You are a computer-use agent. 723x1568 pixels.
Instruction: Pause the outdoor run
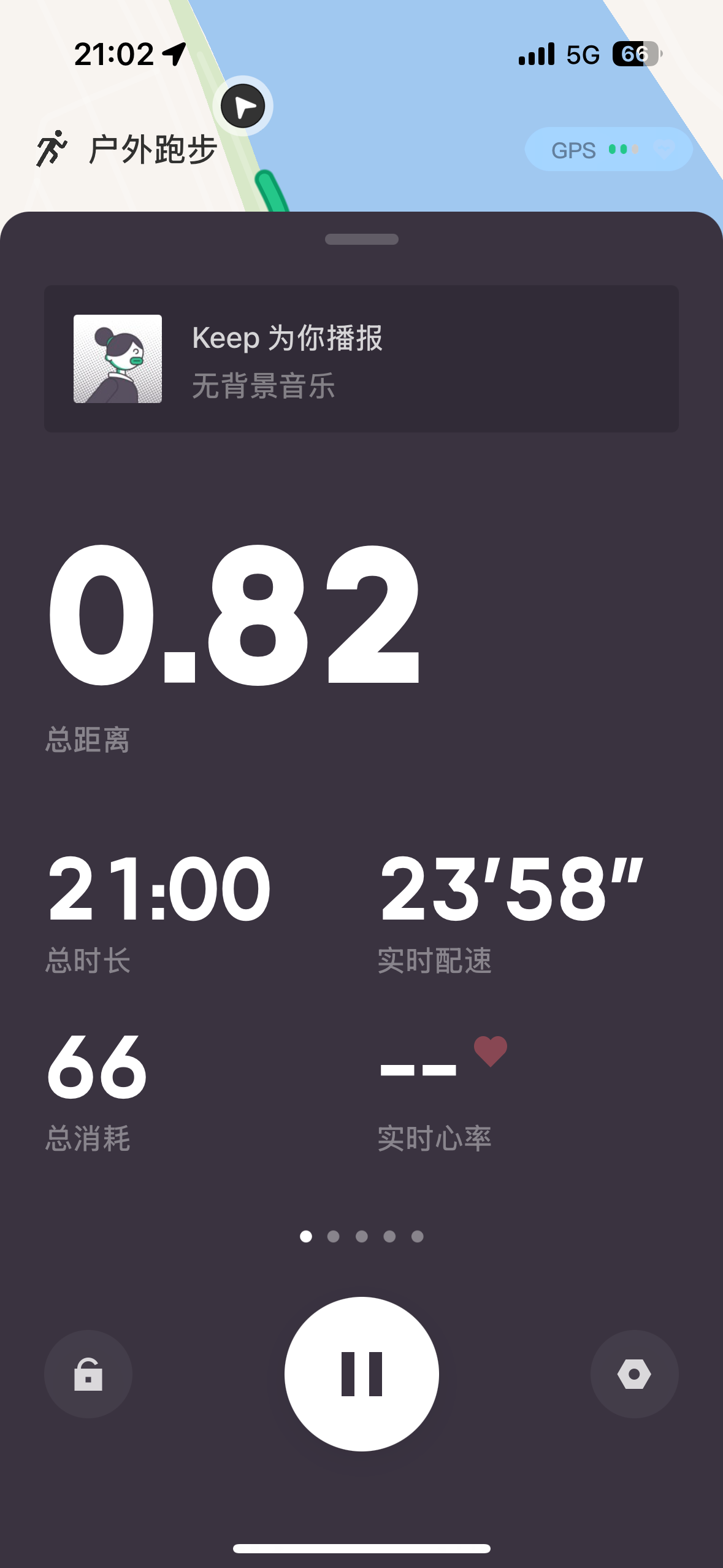tap(361, 1374)
